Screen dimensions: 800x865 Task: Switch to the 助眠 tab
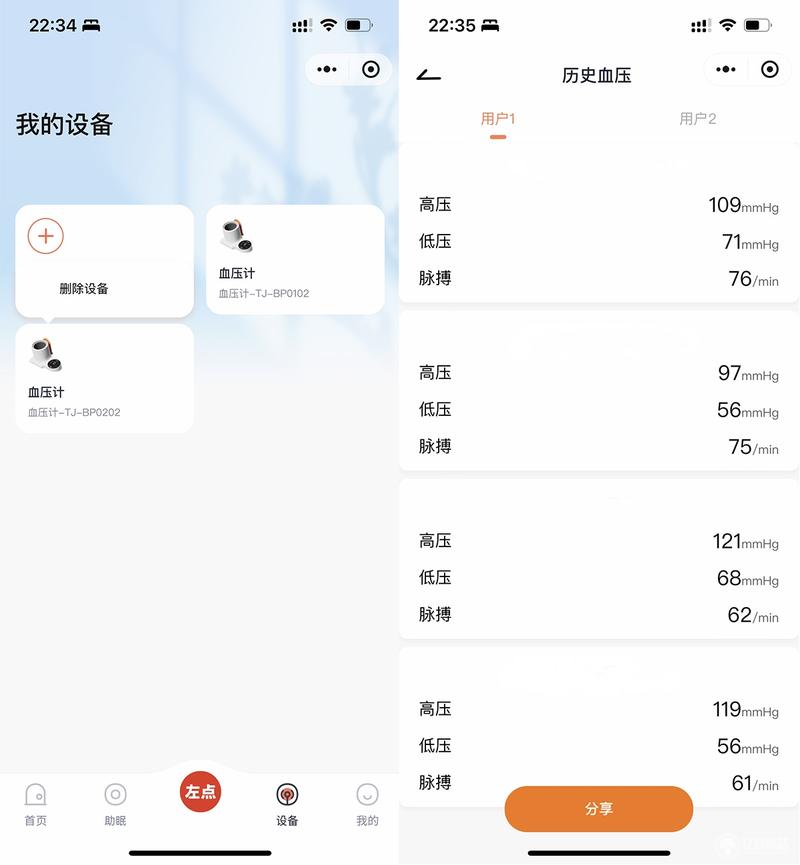pyautogui.click(x=116, y=805)
